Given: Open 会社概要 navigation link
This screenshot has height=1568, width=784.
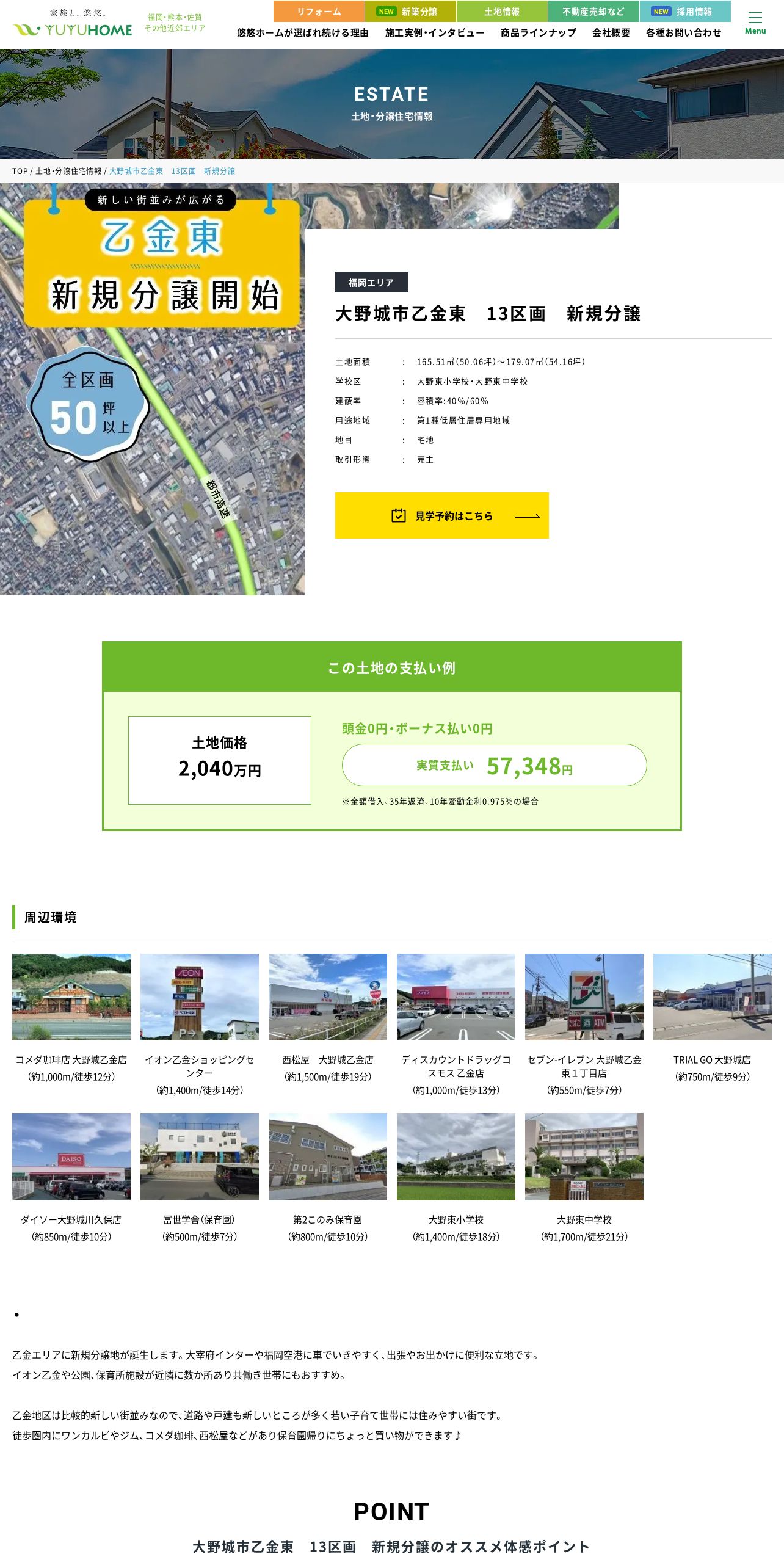Looking at the screenshot, I should tap(611, 33).
